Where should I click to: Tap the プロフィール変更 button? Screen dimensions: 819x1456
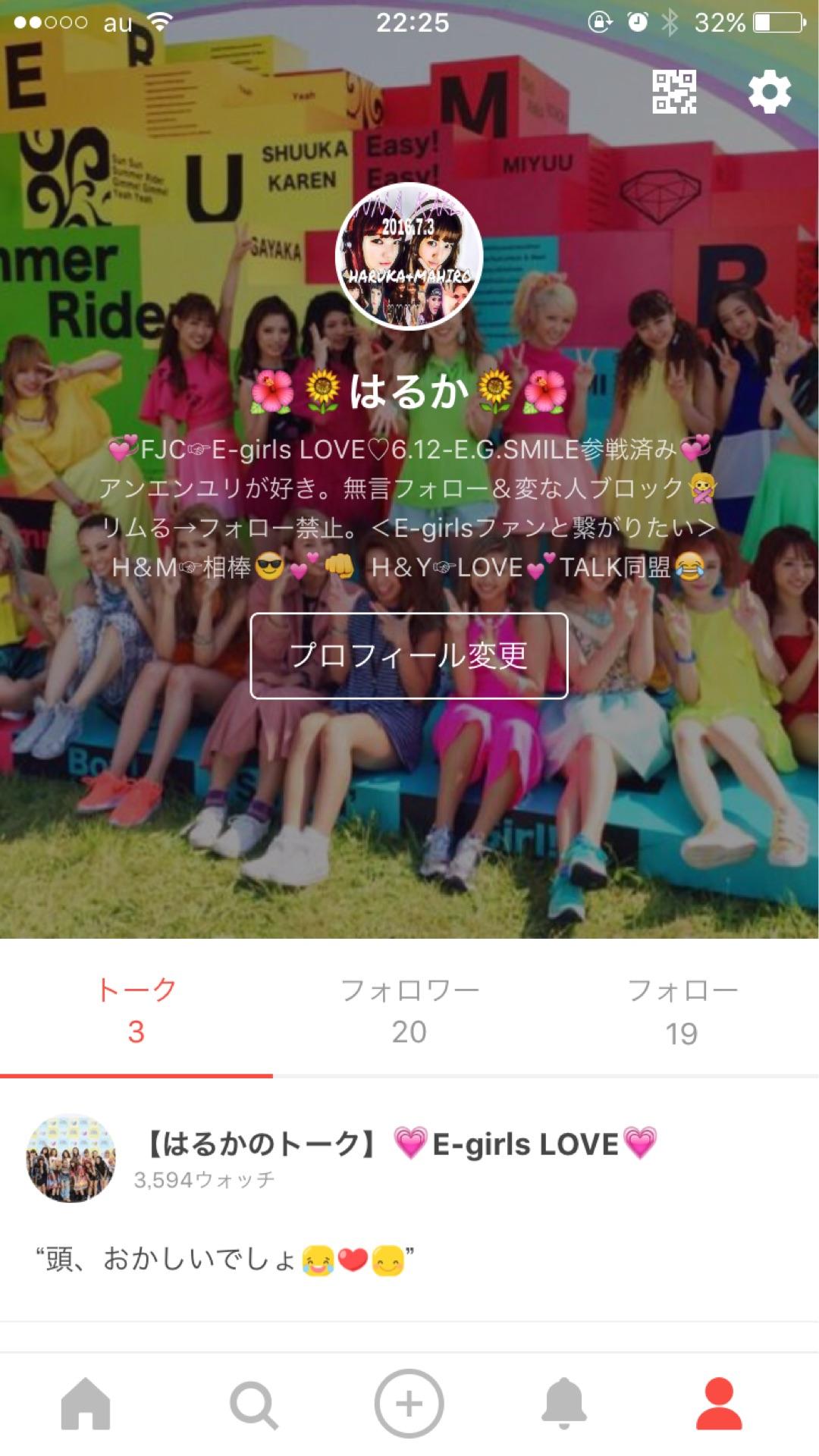[409, 655]
